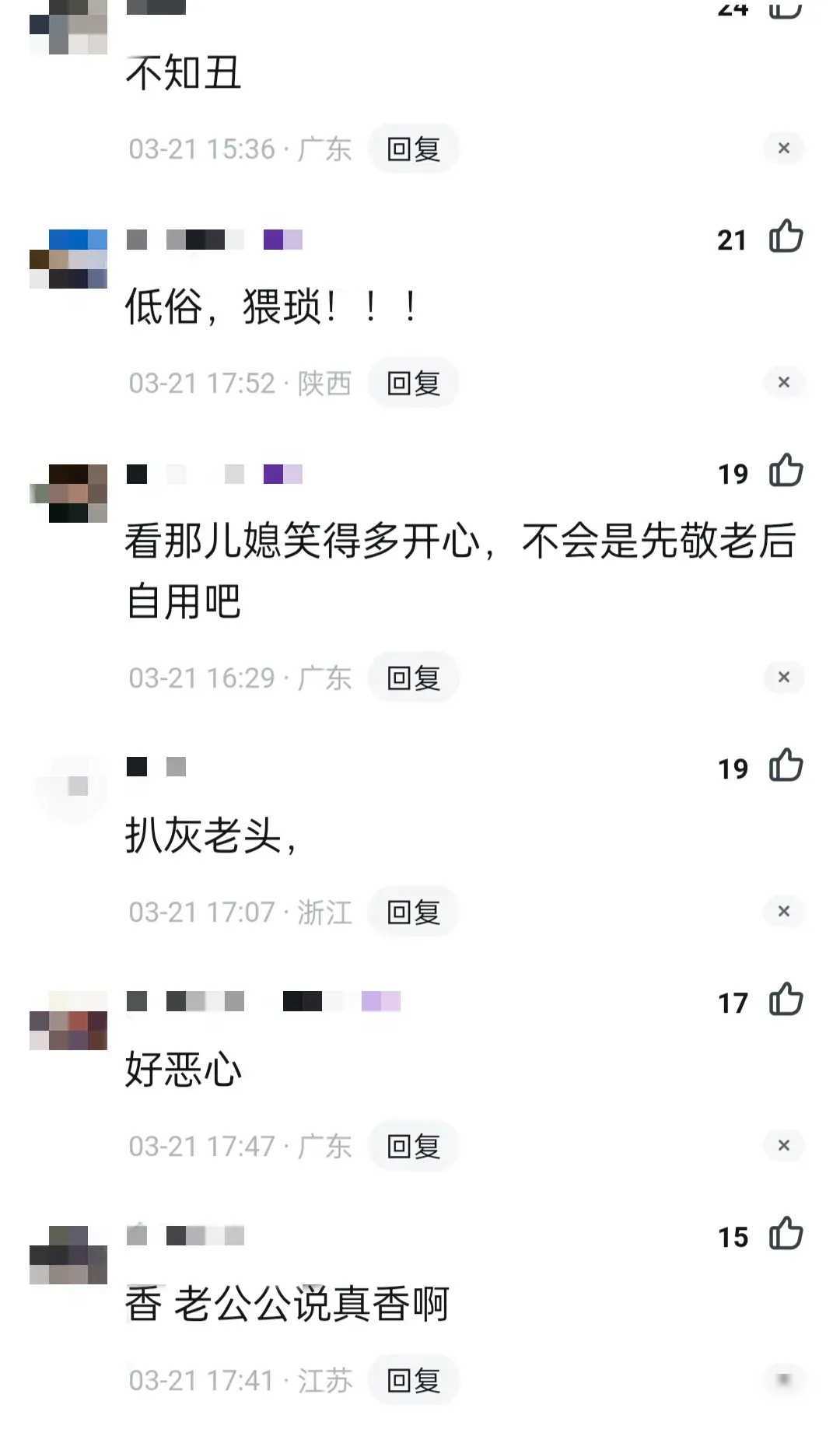
Task: Like the comment 低俗，猥琐！！！
Action: (x=786, y=236)
